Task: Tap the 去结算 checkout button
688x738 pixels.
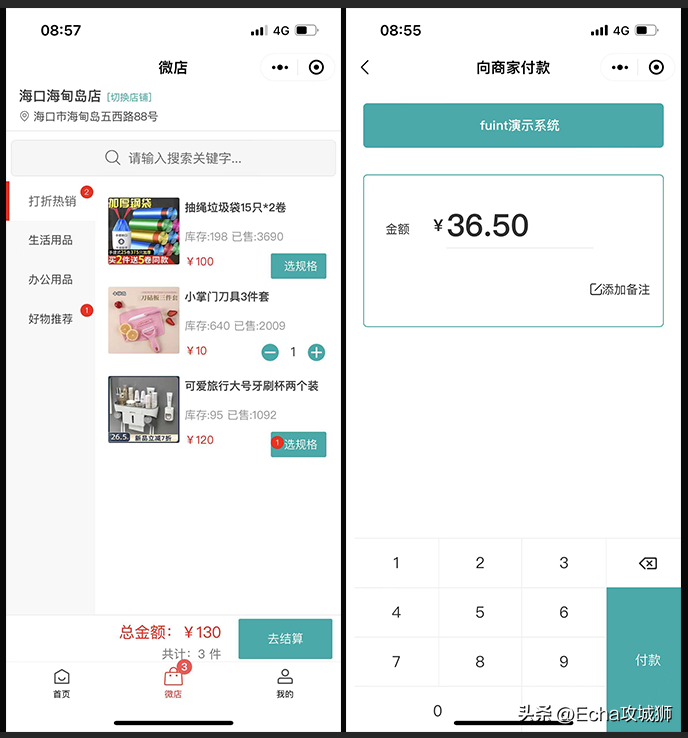Action: [285, 639]
